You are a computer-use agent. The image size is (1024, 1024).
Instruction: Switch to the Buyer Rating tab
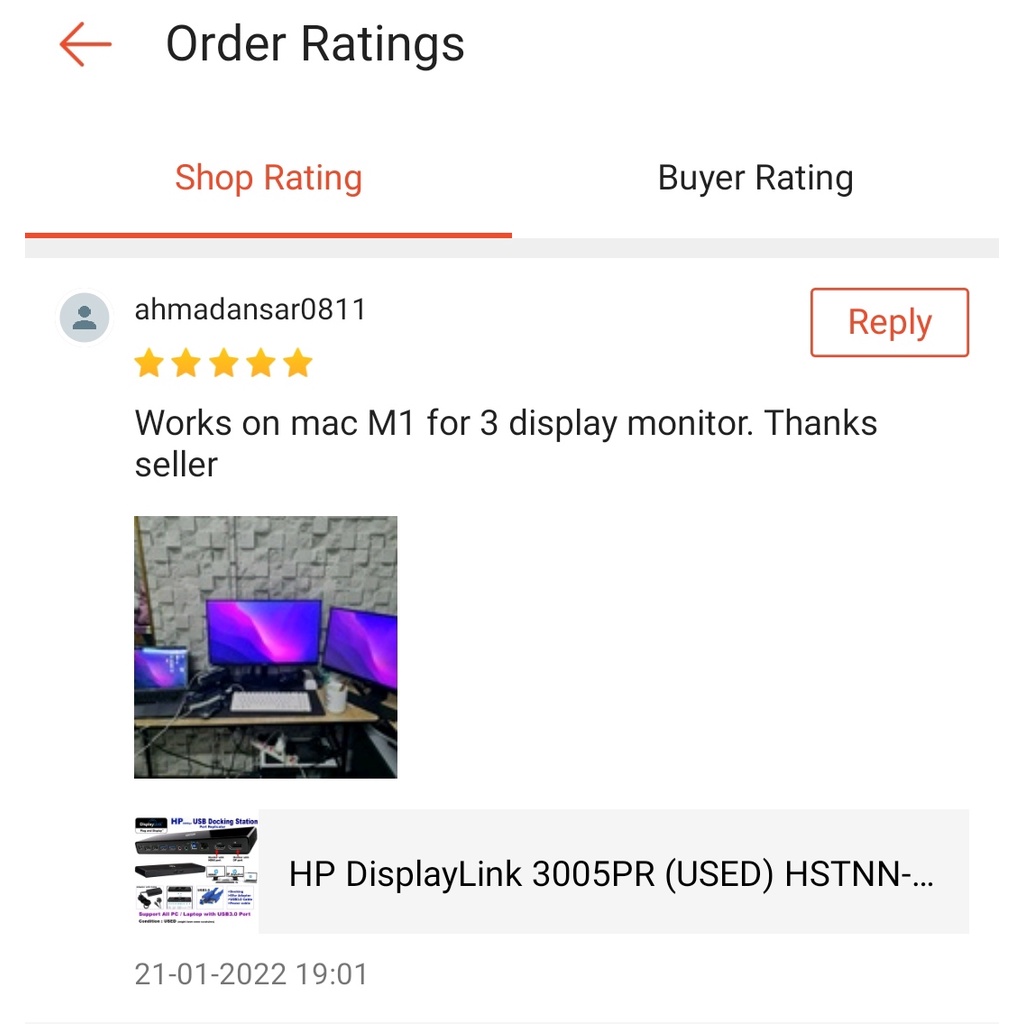[x=755, y=178]
